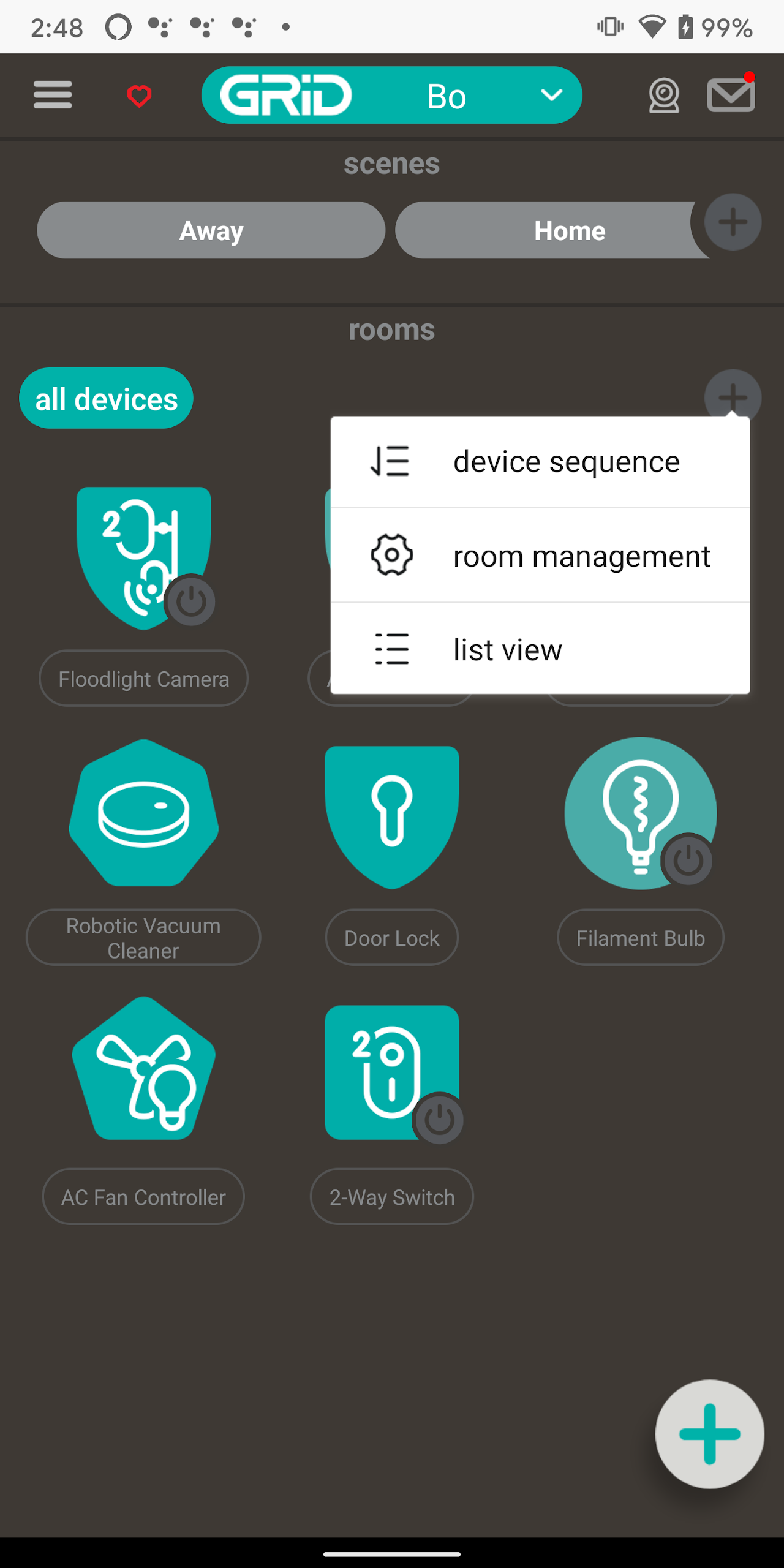Open the Floodlight Camera device
This screenshot has height=1568, width=784.
[x=143, y=558]
